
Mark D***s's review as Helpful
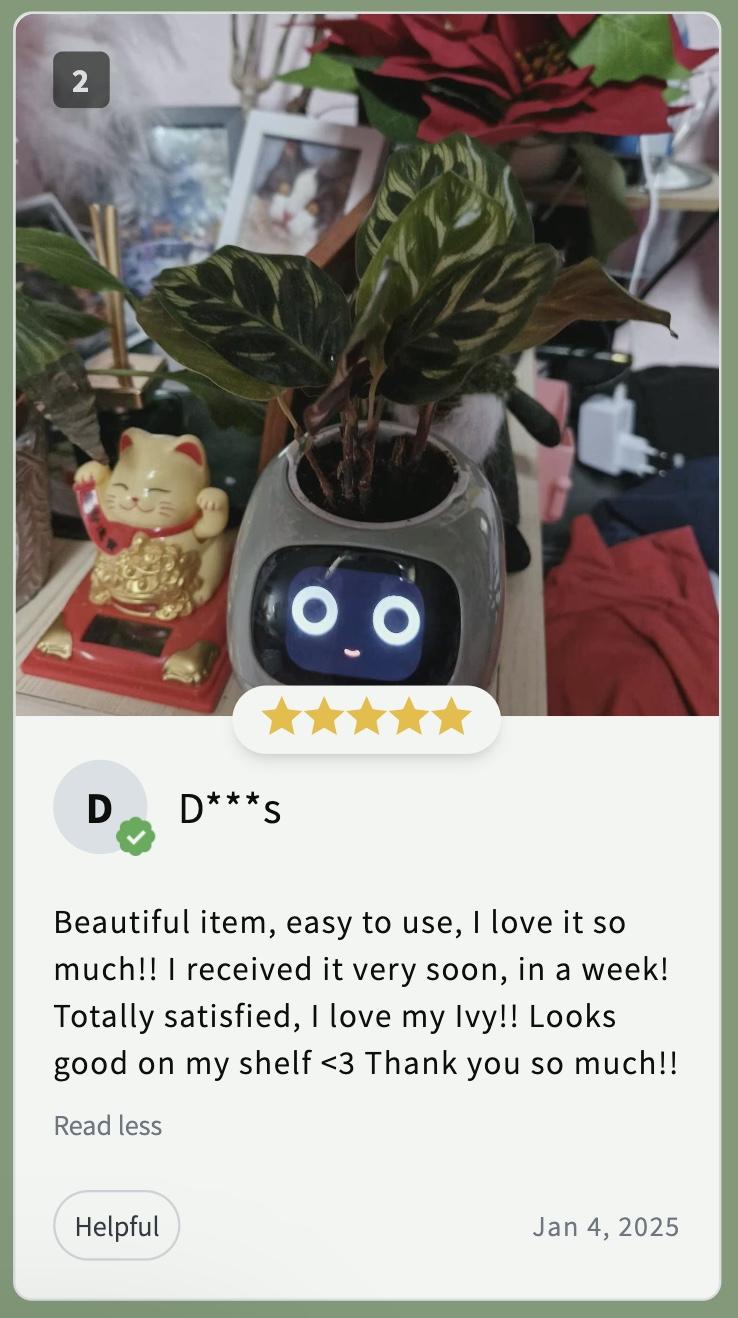click(116, 1226)
